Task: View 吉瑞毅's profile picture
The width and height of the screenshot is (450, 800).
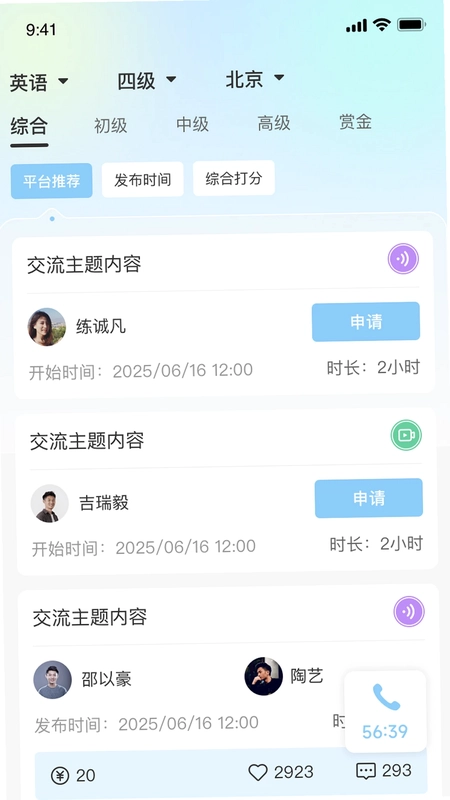Action: click(x=49, y=503)
